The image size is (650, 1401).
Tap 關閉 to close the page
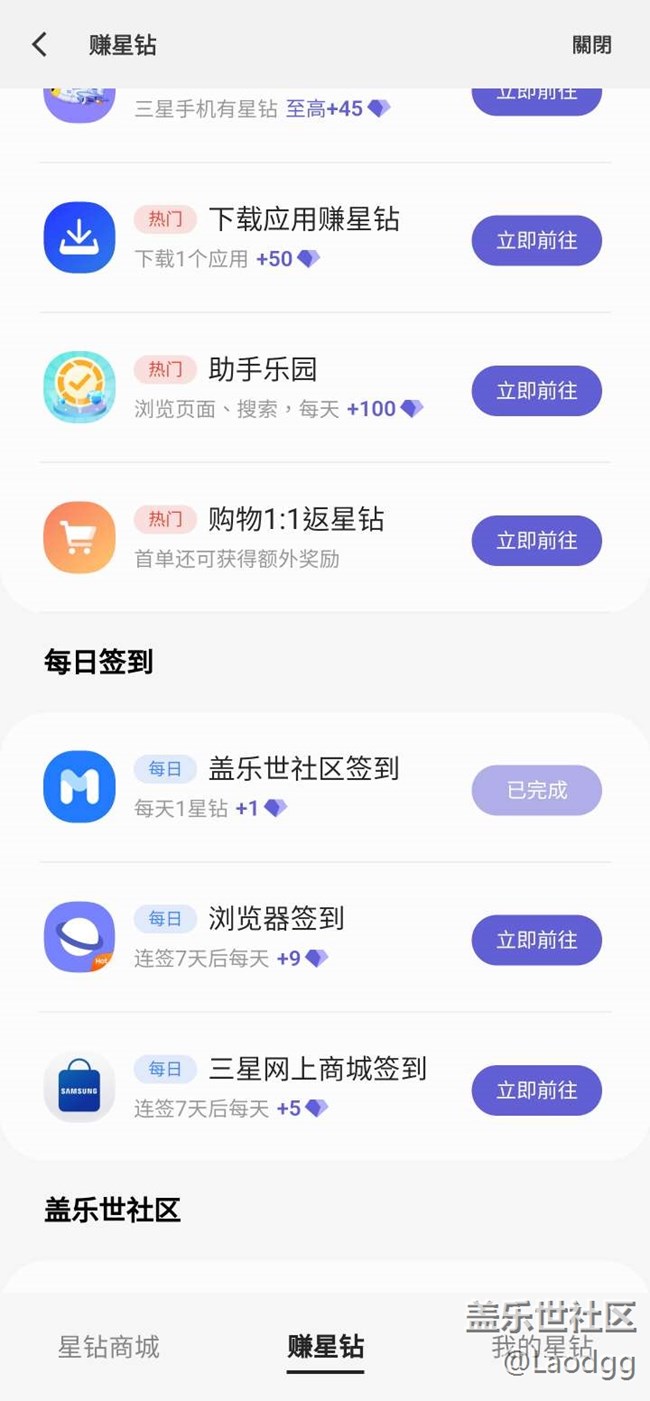pyautogui.click(x=591, y=45)
